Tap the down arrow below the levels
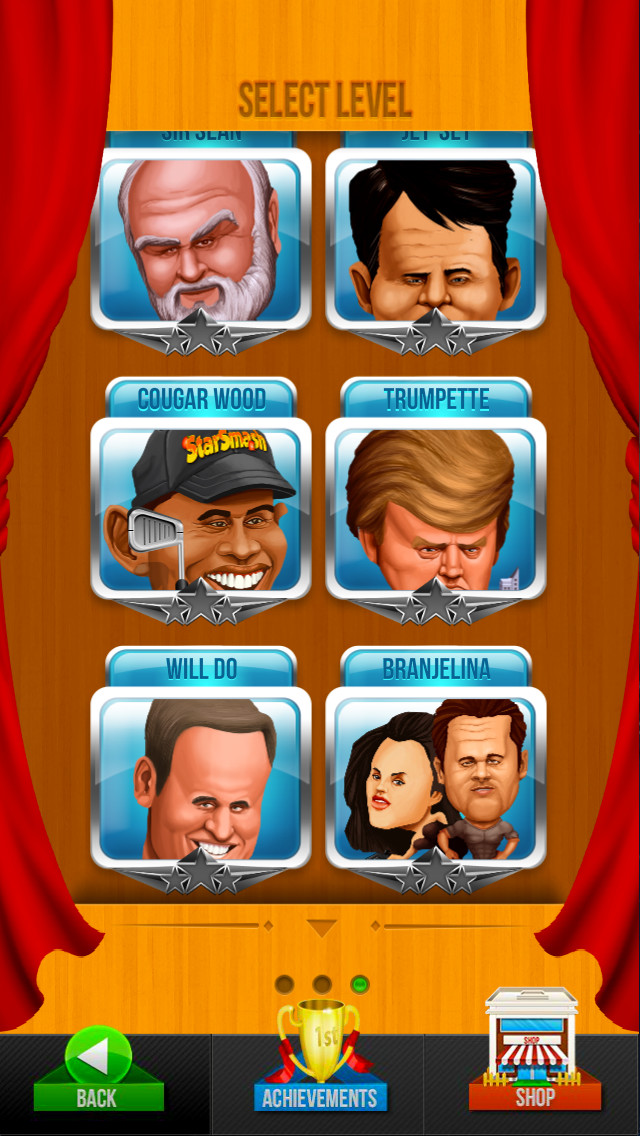This screenshot has height=1136, width=640. pos(322,928)
